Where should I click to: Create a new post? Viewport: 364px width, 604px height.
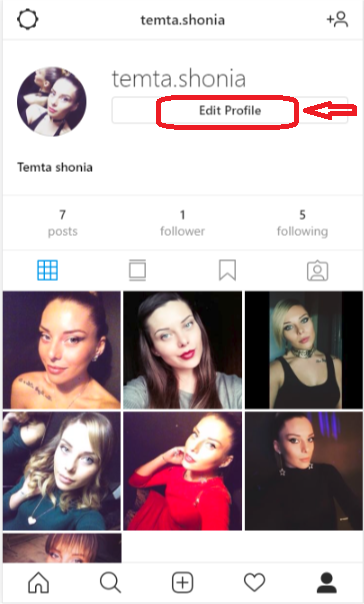182,582
